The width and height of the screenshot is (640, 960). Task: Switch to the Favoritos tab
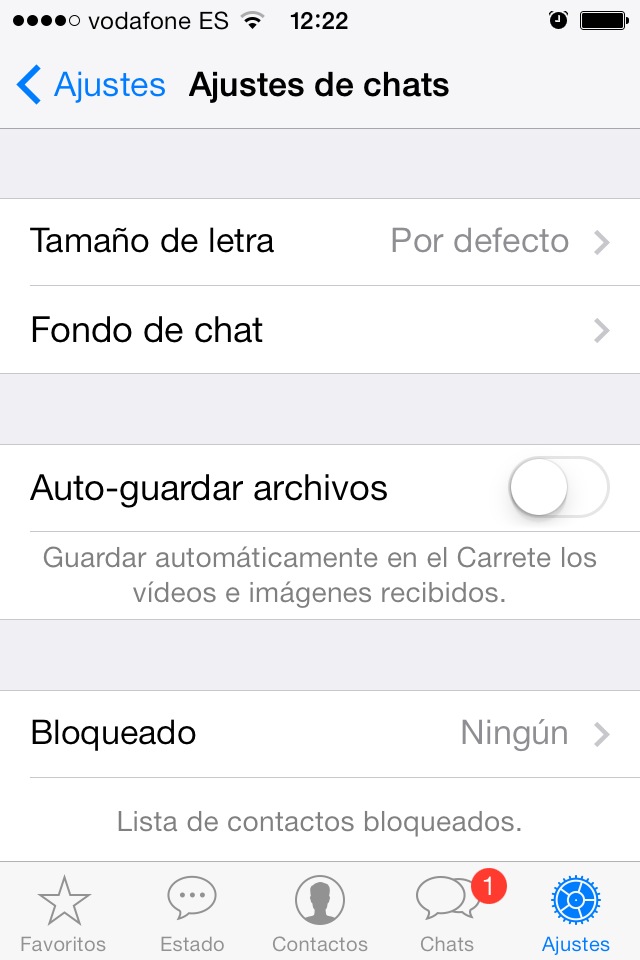pyautogui.click(x=63, y=912)
